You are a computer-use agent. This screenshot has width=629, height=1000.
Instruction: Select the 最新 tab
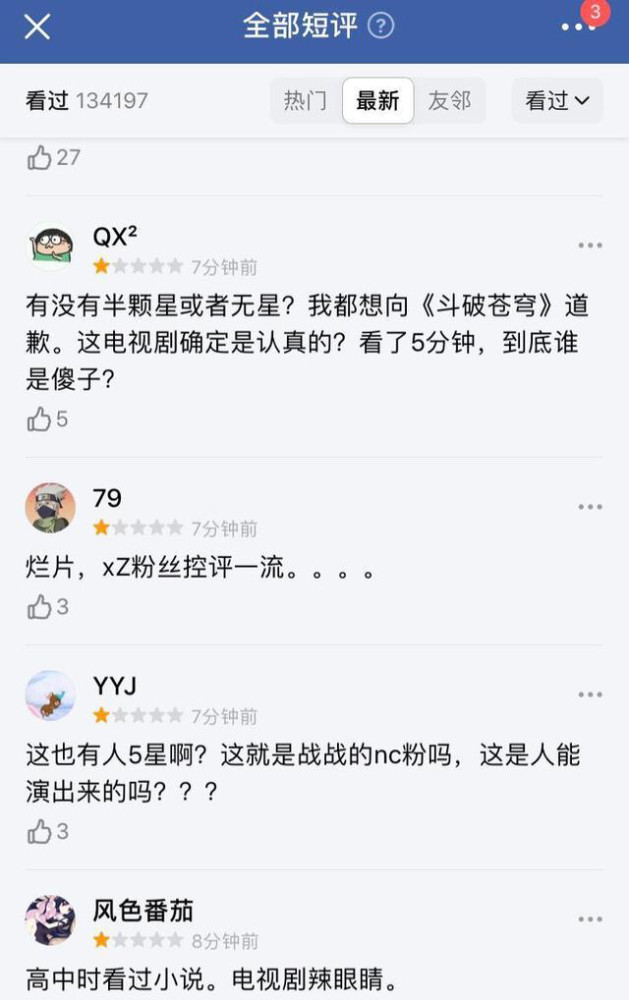[x=377, y=101]
